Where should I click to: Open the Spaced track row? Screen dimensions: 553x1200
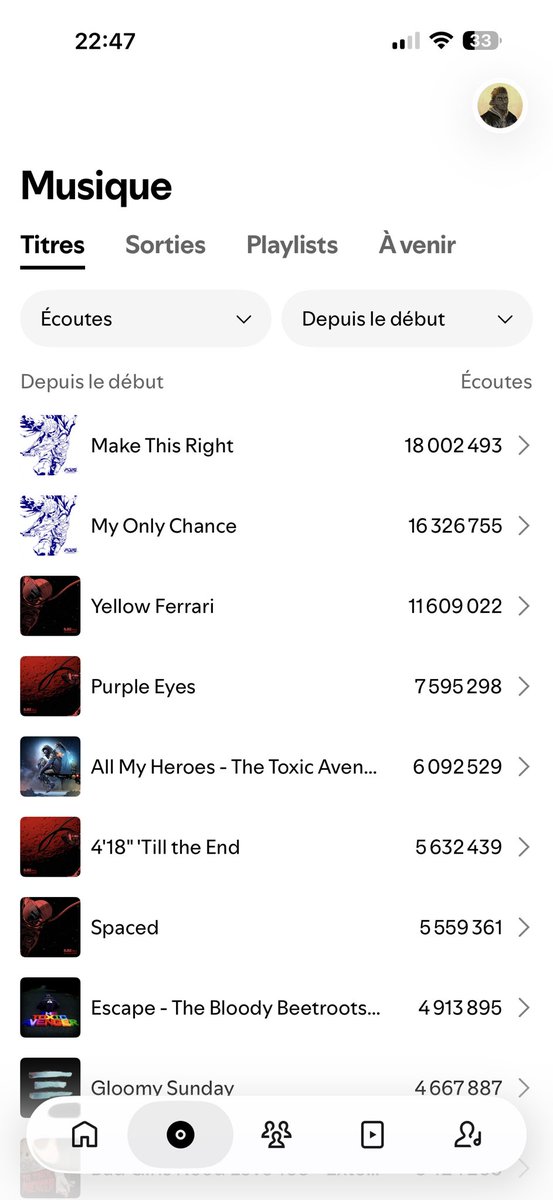coord(276,928)
